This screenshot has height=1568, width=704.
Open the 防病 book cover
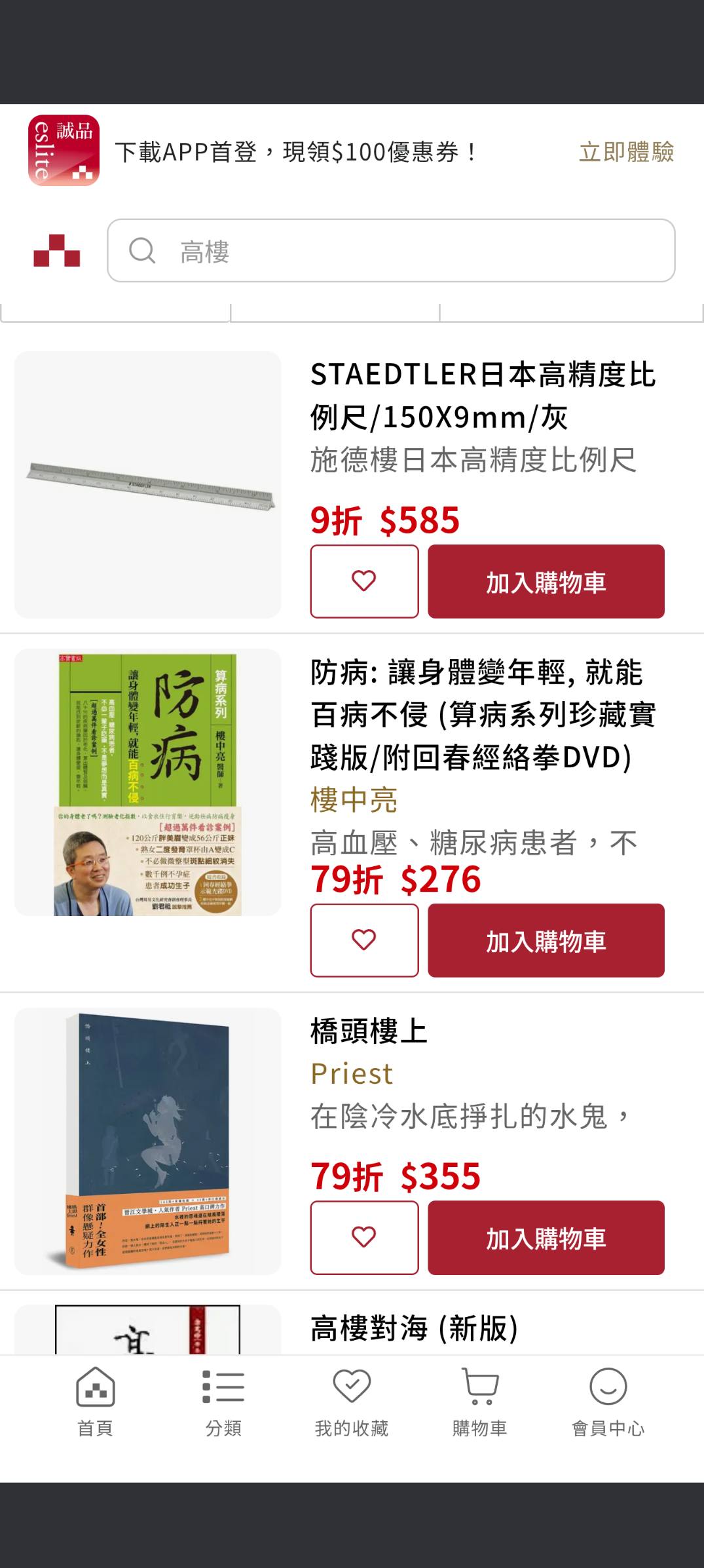[x=148, y=782]
